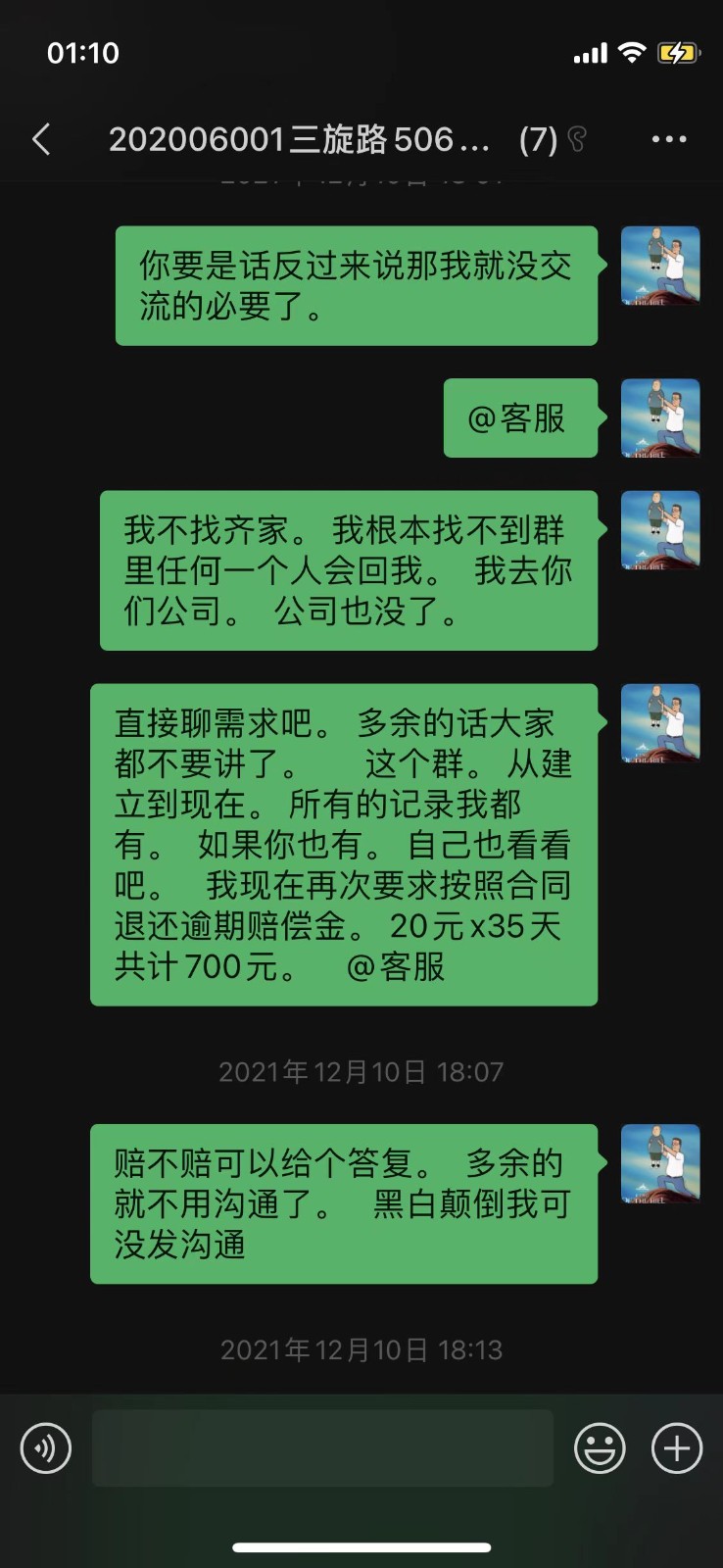
Task: View profile from avatar next to '赔不赔可以给个答复' message
Action: point(660,1163)
